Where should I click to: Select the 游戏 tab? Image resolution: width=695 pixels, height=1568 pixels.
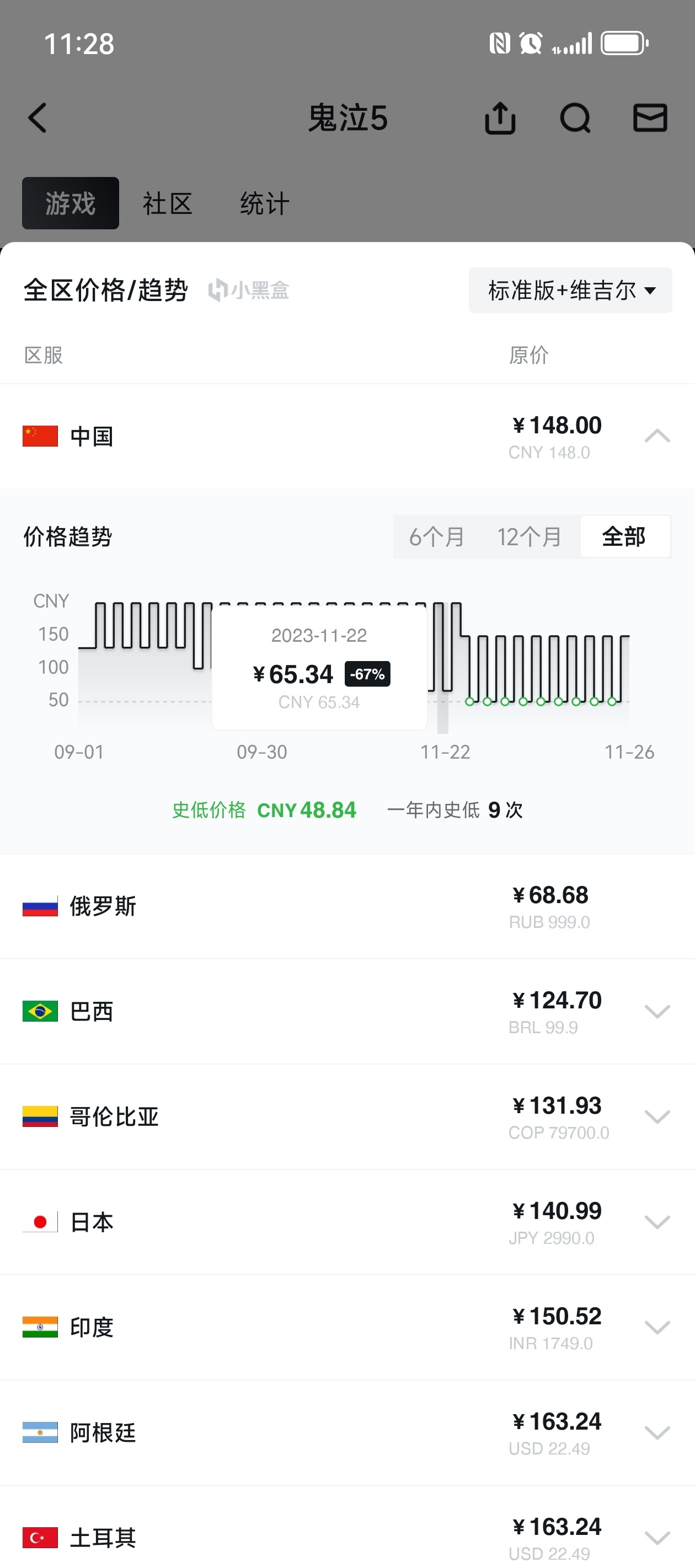coord(71,203)
